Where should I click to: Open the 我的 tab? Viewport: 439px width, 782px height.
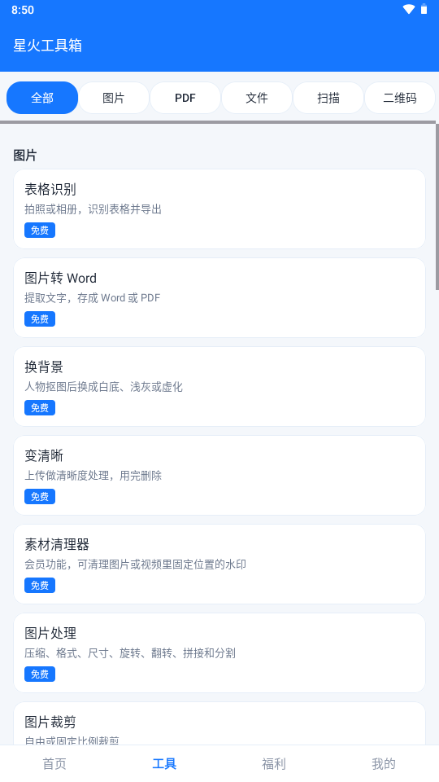click(x=384, y=764)
